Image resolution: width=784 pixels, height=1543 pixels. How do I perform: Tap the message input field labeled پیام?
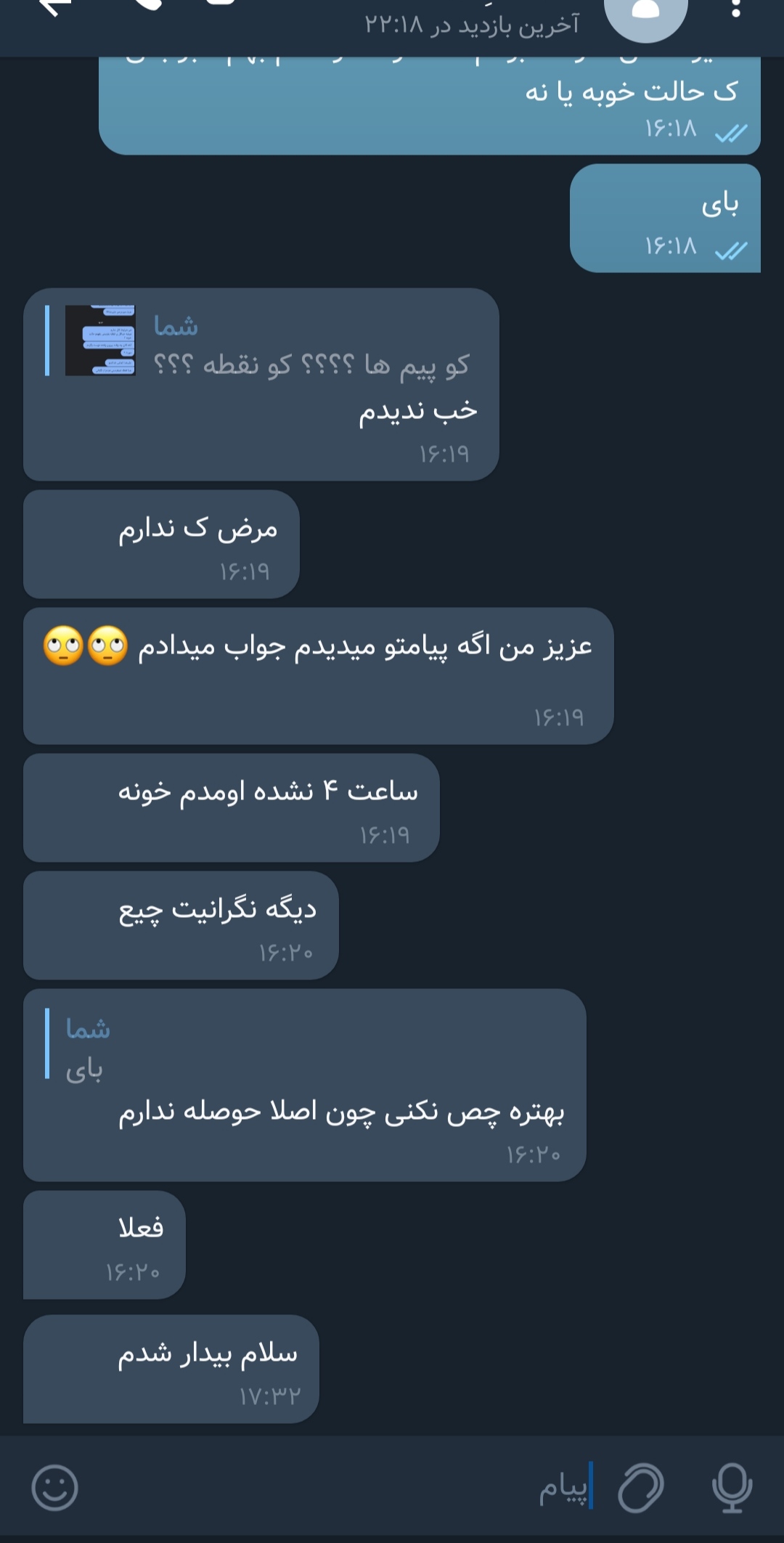tap(363, 1487)
